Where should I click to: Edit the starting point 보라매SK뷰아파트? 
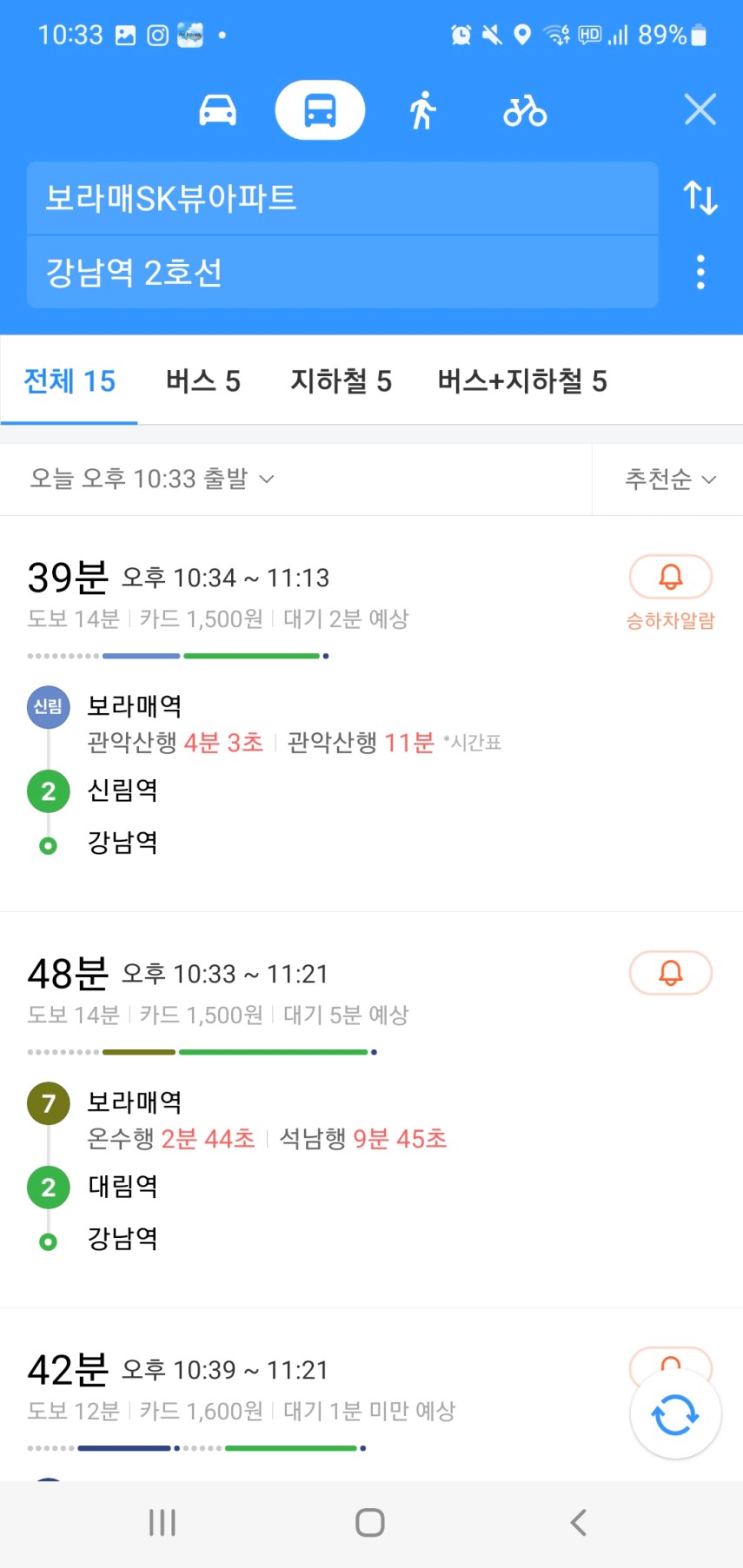point(342,198)
